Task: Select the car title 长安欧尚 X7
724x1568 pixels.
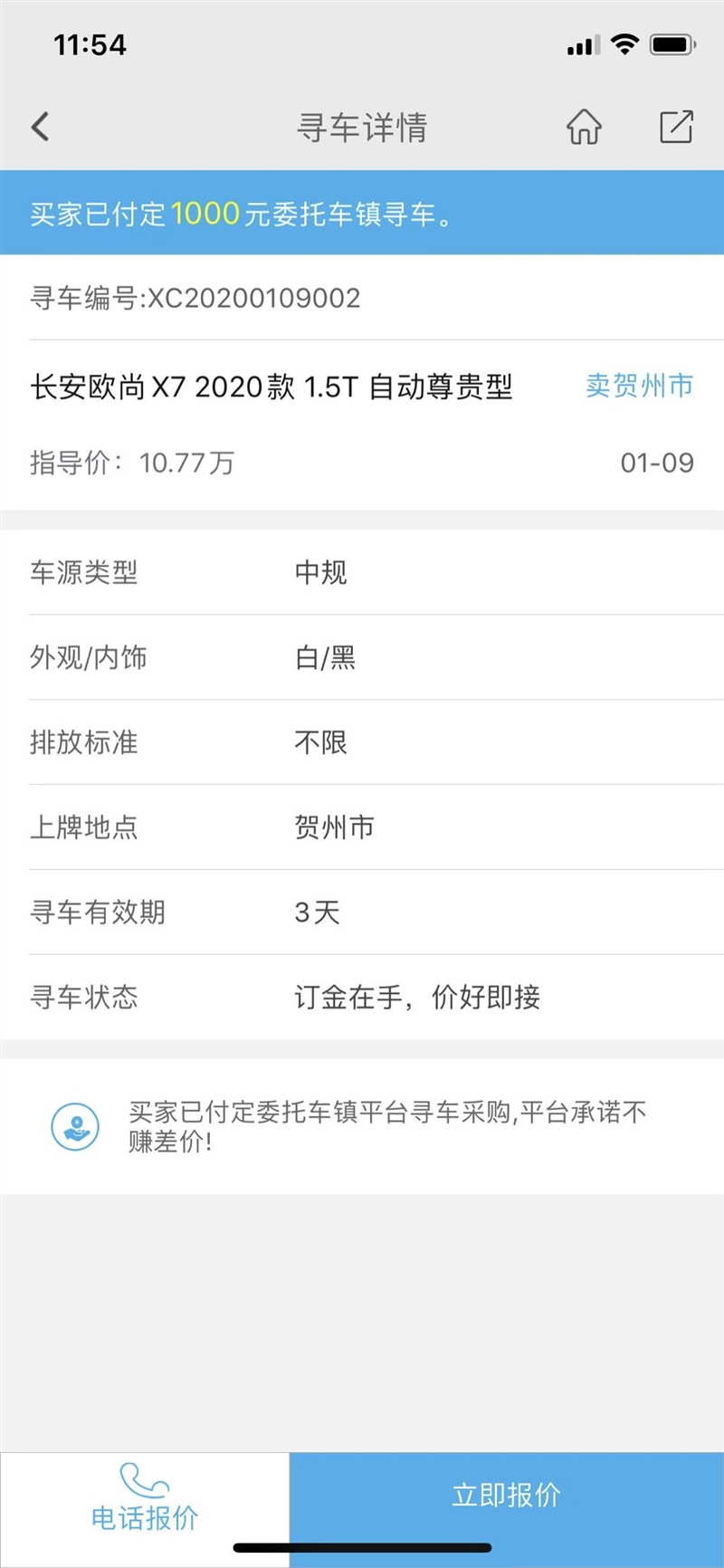Action: (x=271, y=387)
